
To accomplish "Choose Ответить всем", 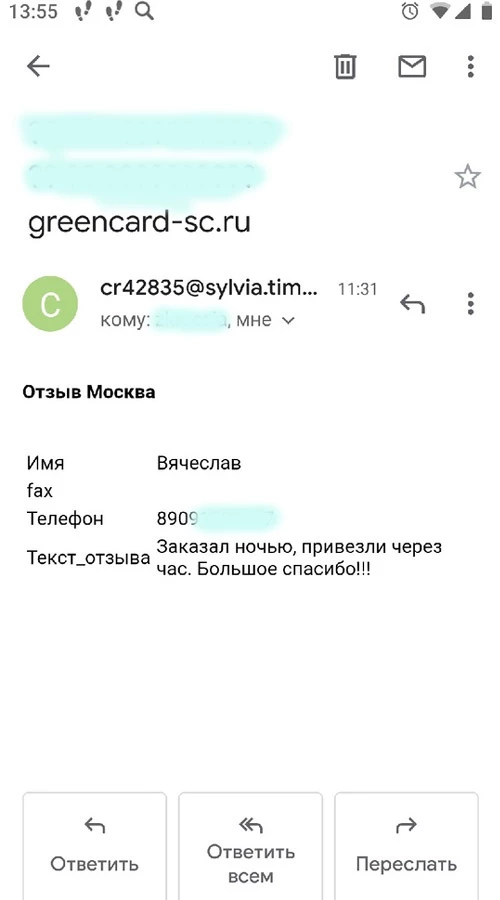I will (250, 846).
